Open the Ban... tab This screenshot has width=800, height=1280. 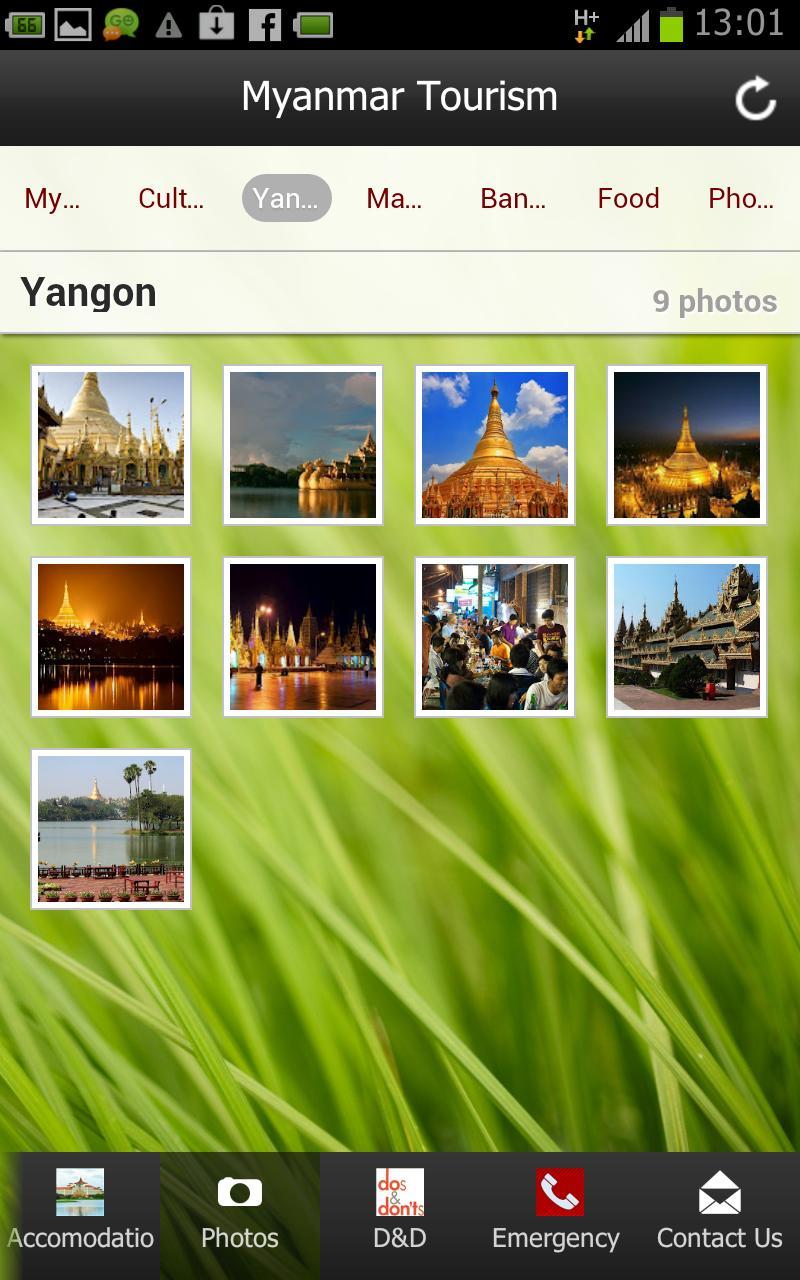point(512,198)
